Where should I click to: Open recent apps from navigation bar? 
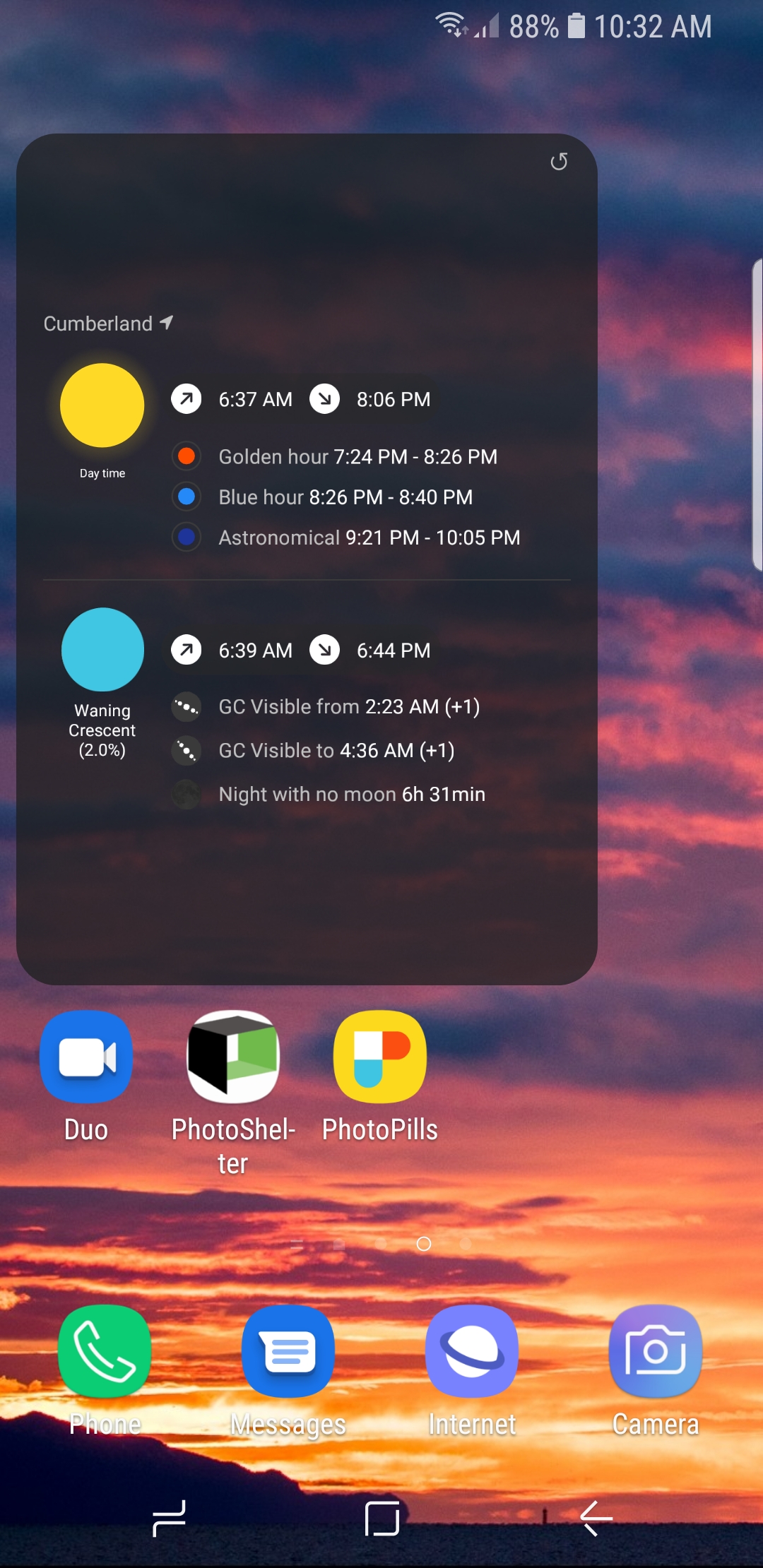tap(170, 1518)
